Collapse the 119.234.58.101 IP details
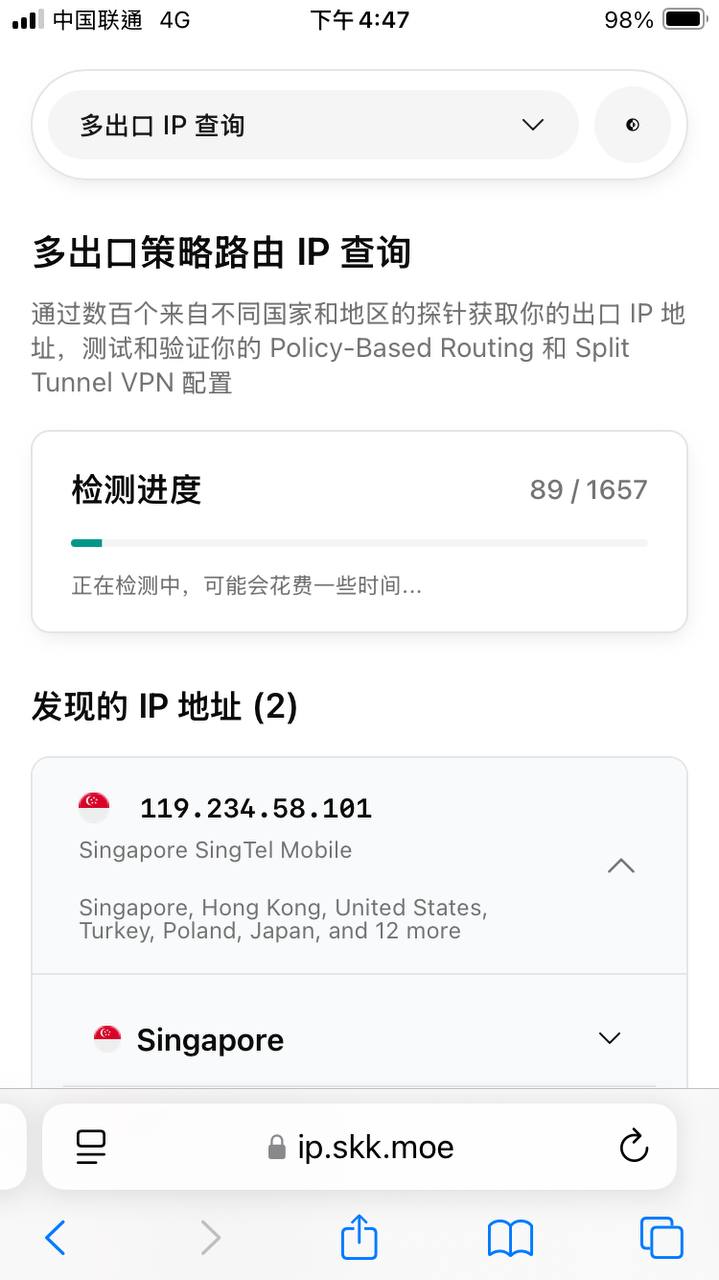This screenshot has height=1280, width=719. pos(621,866)
